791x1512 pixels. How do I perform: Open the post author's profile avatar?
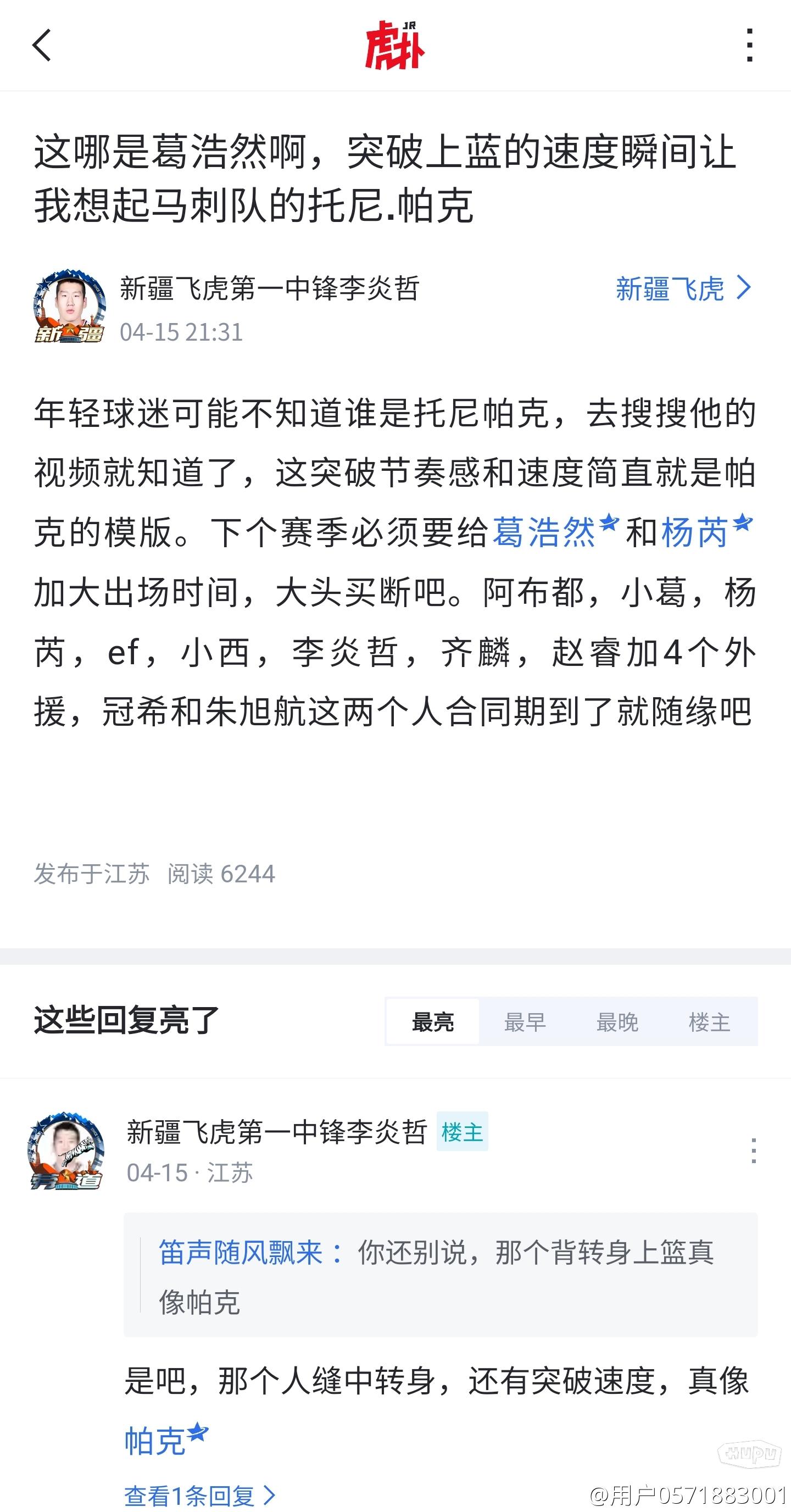[x=69, y=307]
